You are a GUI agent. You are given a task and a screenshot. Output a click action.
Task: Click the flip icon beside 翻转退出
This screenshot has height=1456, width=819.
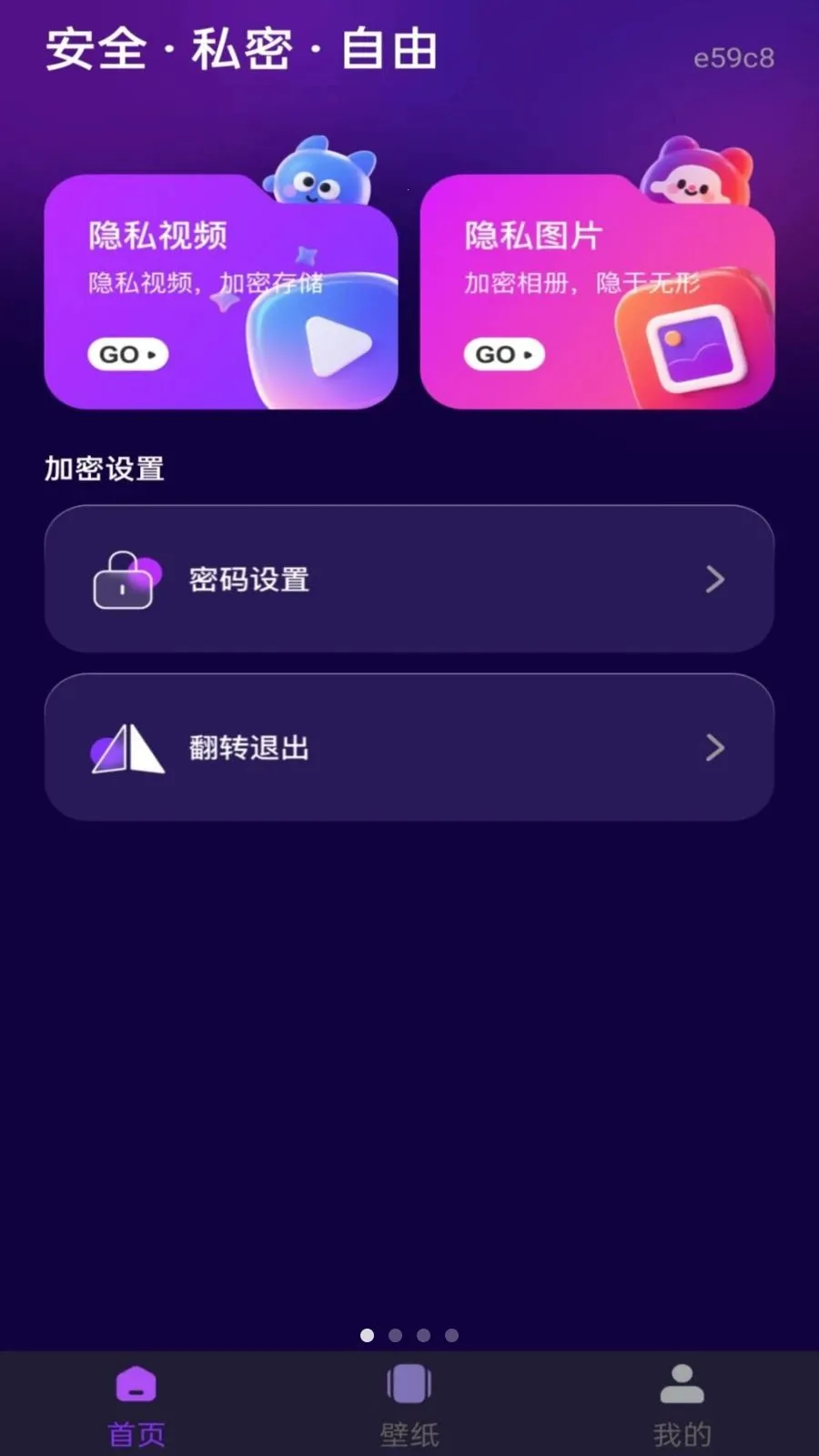coord(127,746)
